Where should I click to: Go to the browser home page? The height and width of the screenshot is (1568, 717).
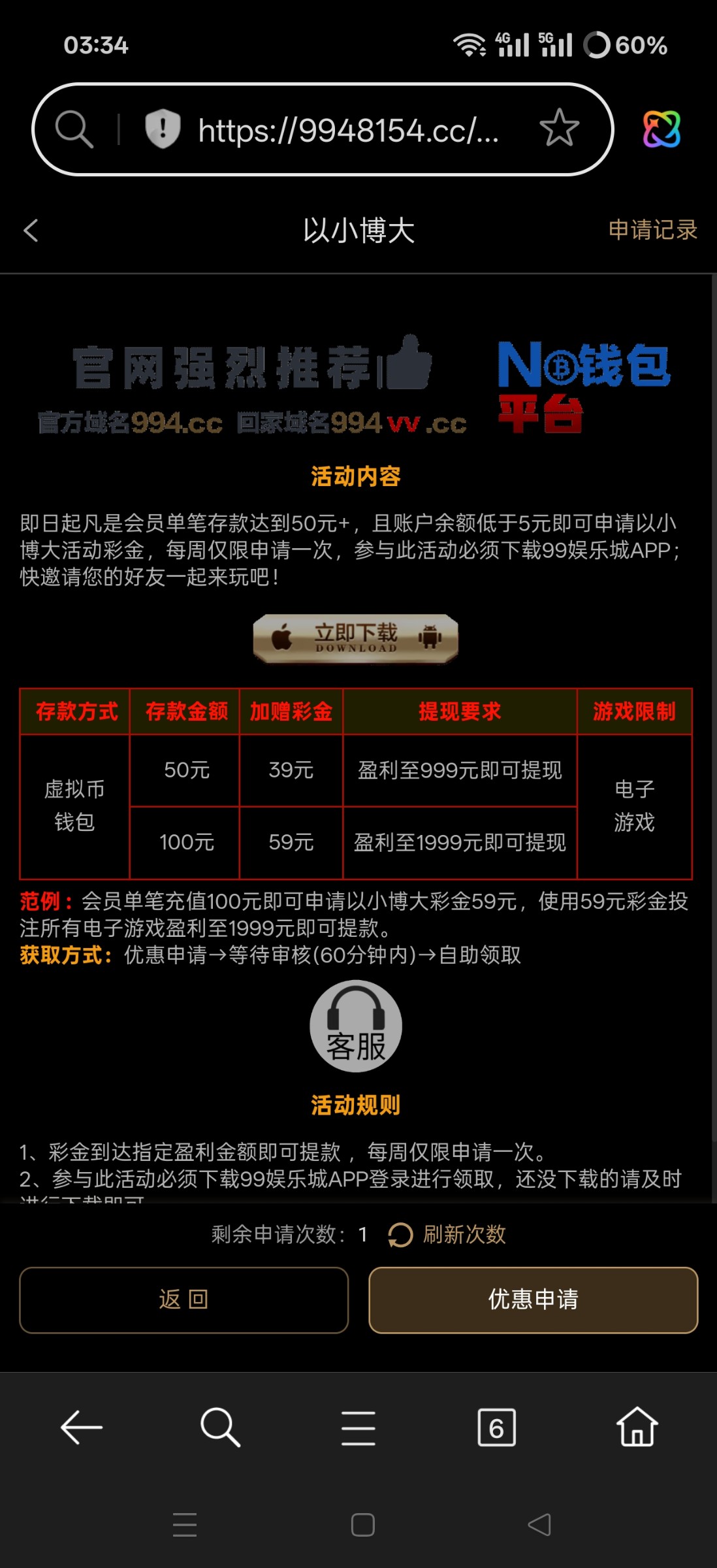637,1428
